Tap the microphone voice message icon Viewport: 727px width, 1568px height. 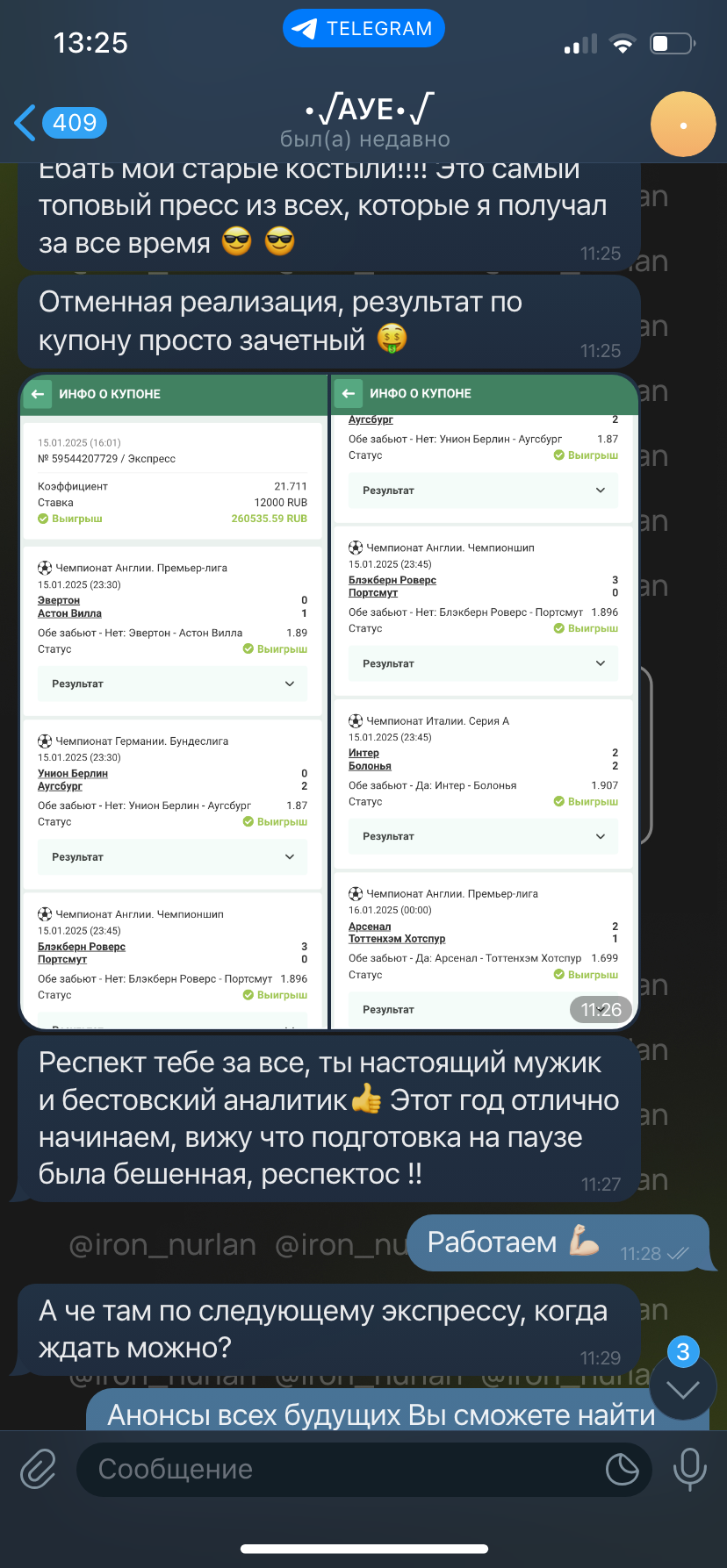[x=689, y=1468]
